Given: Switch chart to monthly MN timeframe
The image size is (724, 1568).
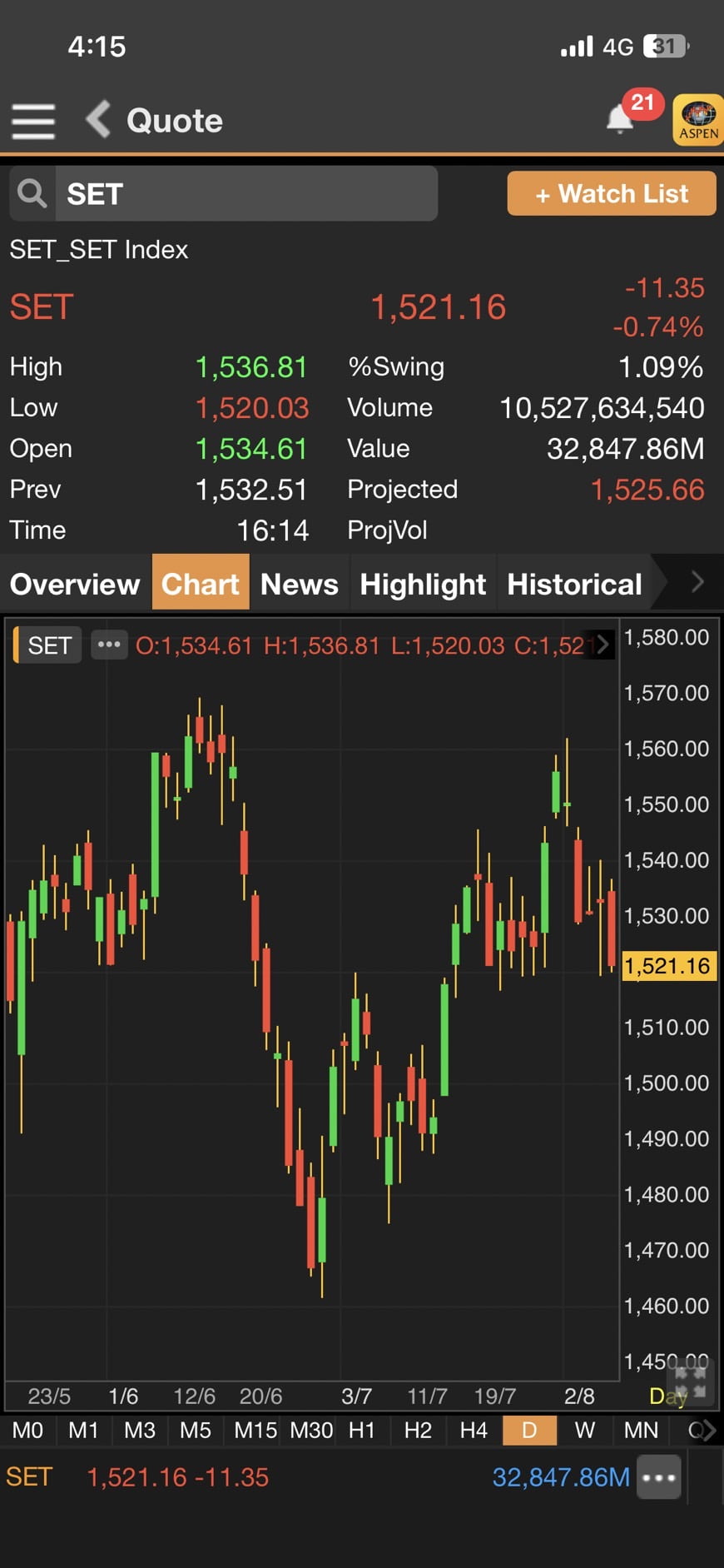Looking at the screenshot, I should tap(641, 1431).
